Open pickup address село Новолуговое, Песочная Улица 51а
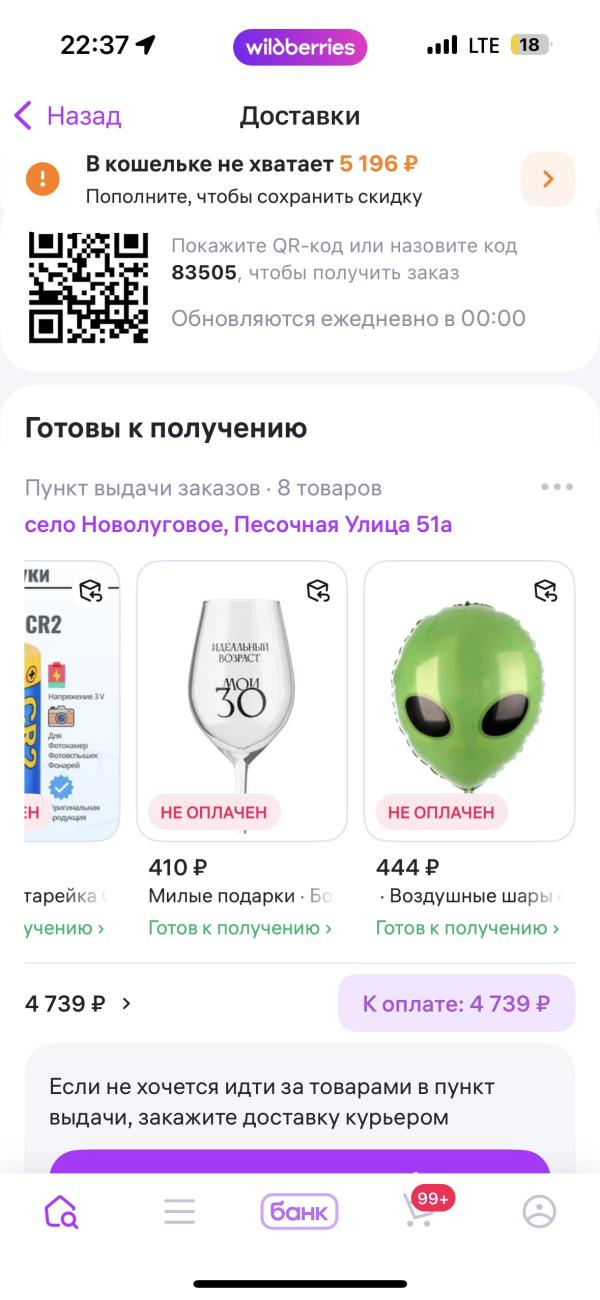This screenshot has width=600, height=1300. [x=238, y=524]
